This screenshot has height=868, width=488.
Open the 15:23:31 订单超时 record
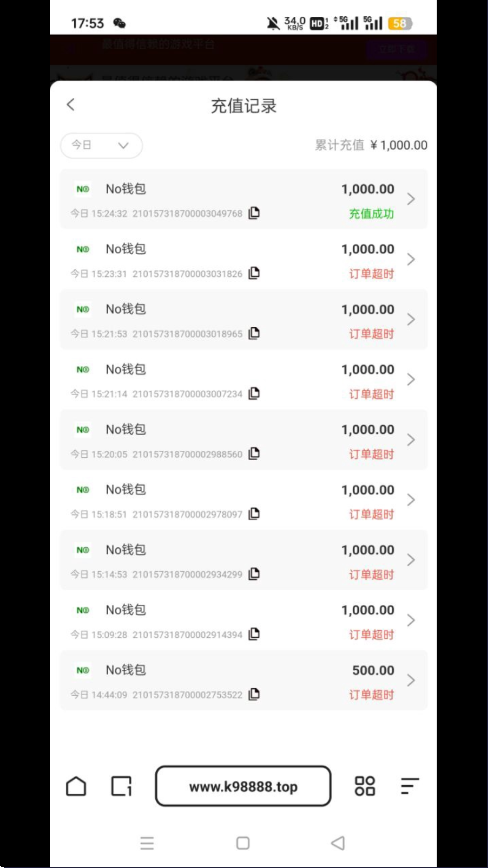(243, 259)
